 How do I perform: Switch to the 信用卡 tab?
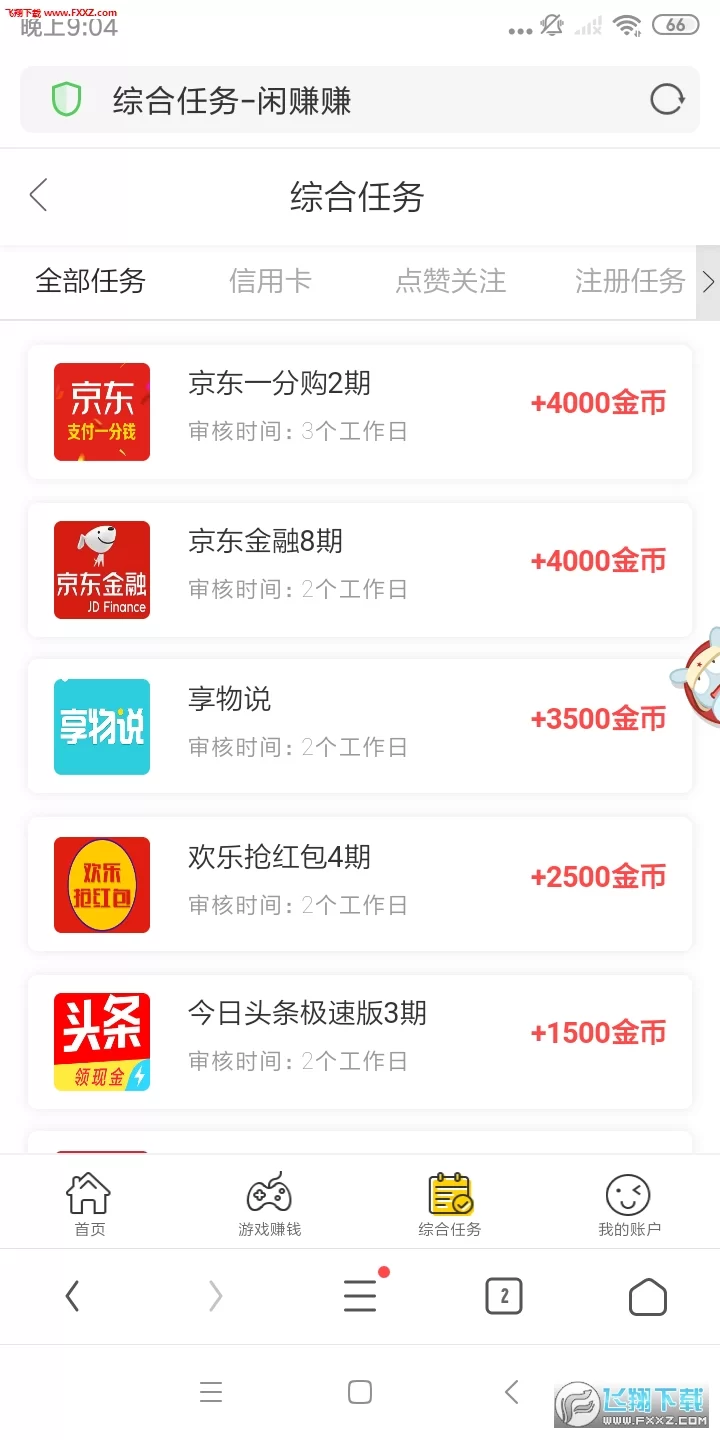[269, 282]
